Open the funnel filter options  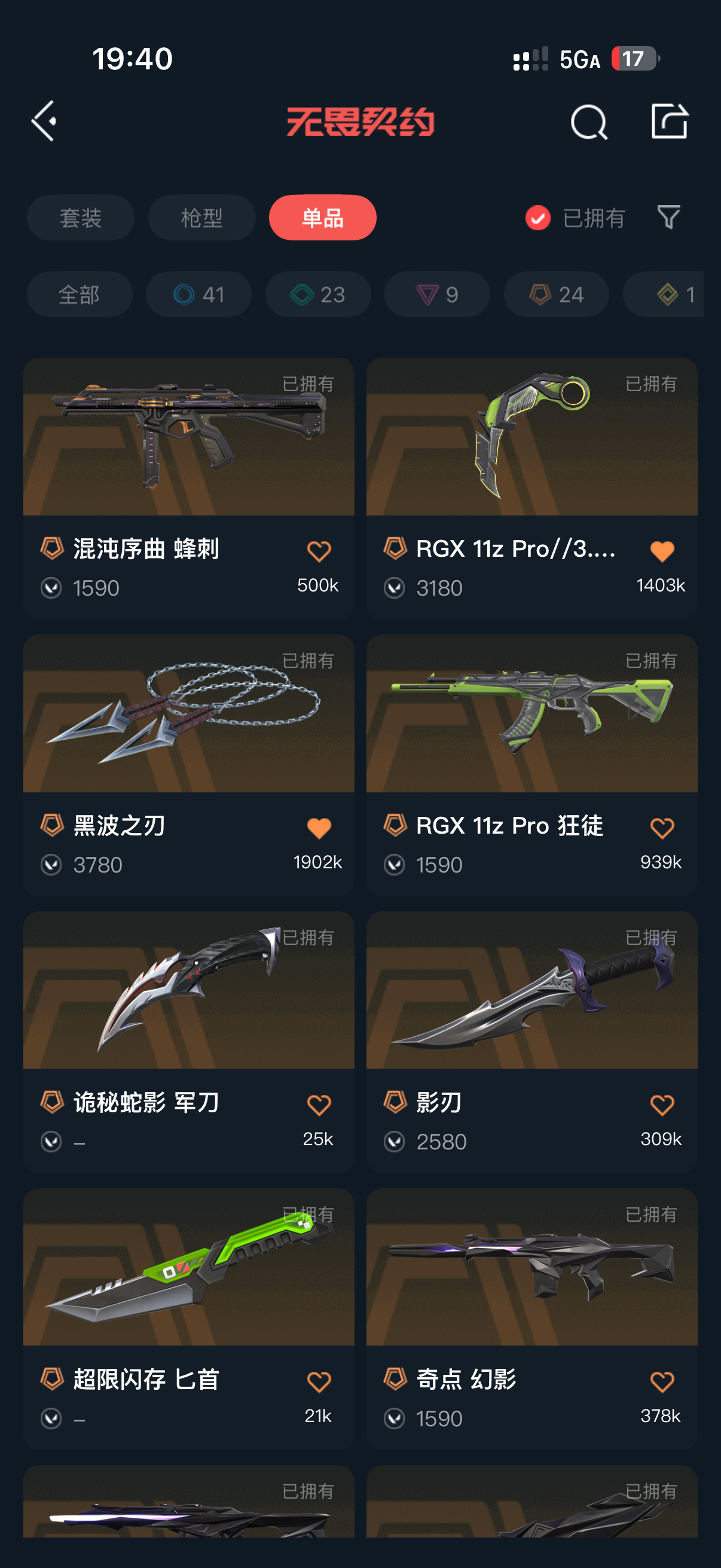click(668, 217)
